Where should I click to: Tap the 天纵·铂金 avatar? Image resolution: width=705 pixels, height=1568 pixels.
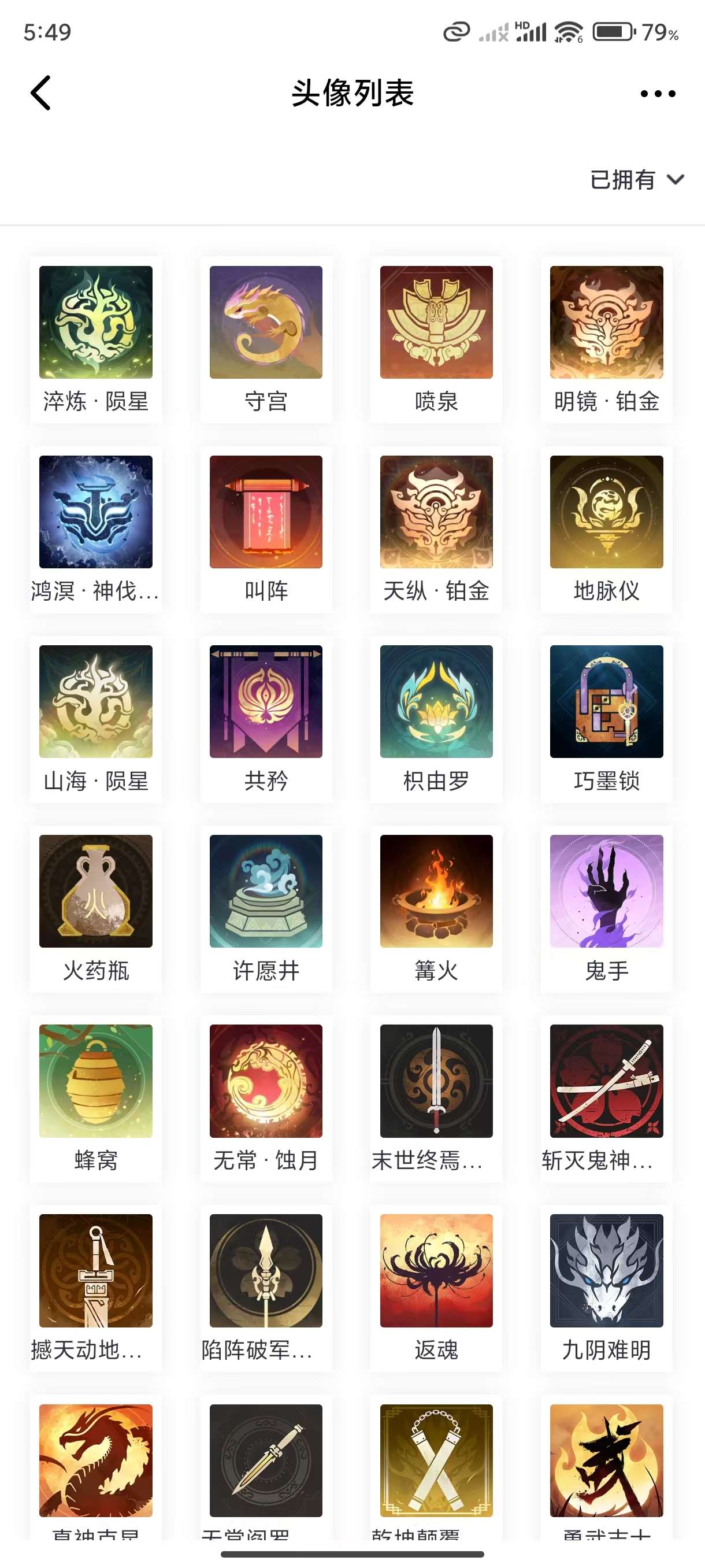[436, 512]
